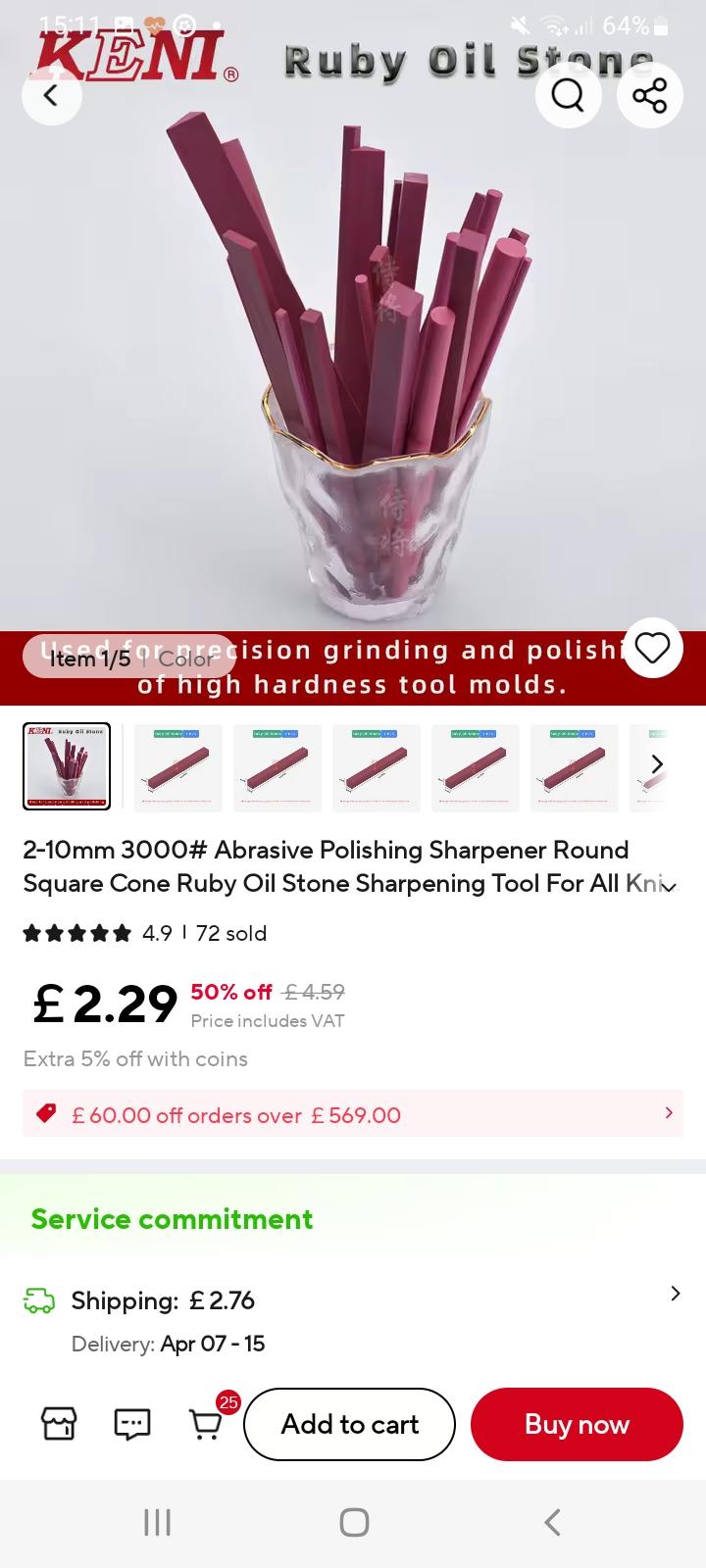Tap Add to cart
The height and width of the screenshot is (1568, 706).
point(349,1424)
